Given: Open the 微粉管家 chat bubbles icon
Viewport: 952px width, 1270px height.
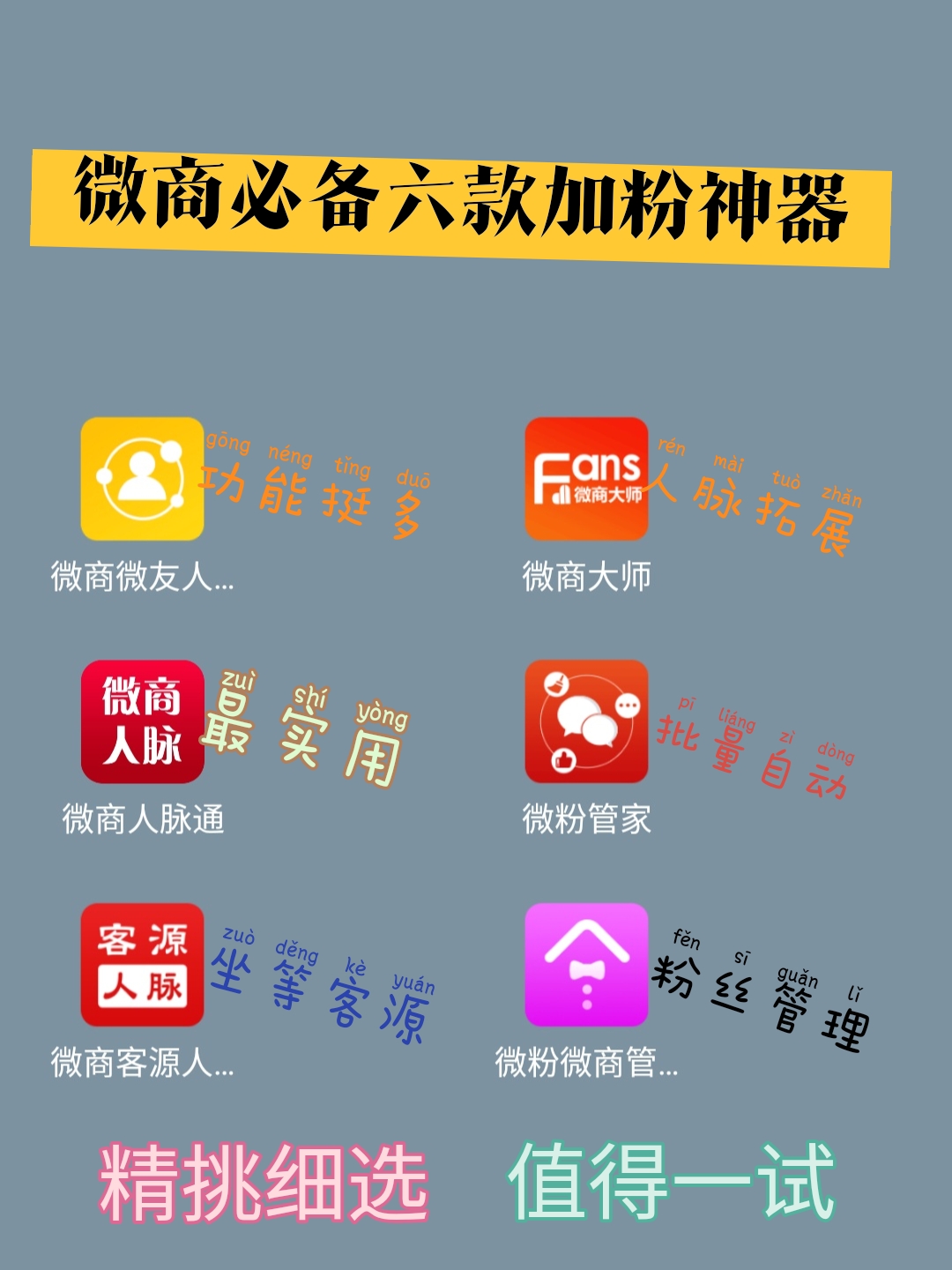Looking at the screenshot, I should (x=584, y=723).
